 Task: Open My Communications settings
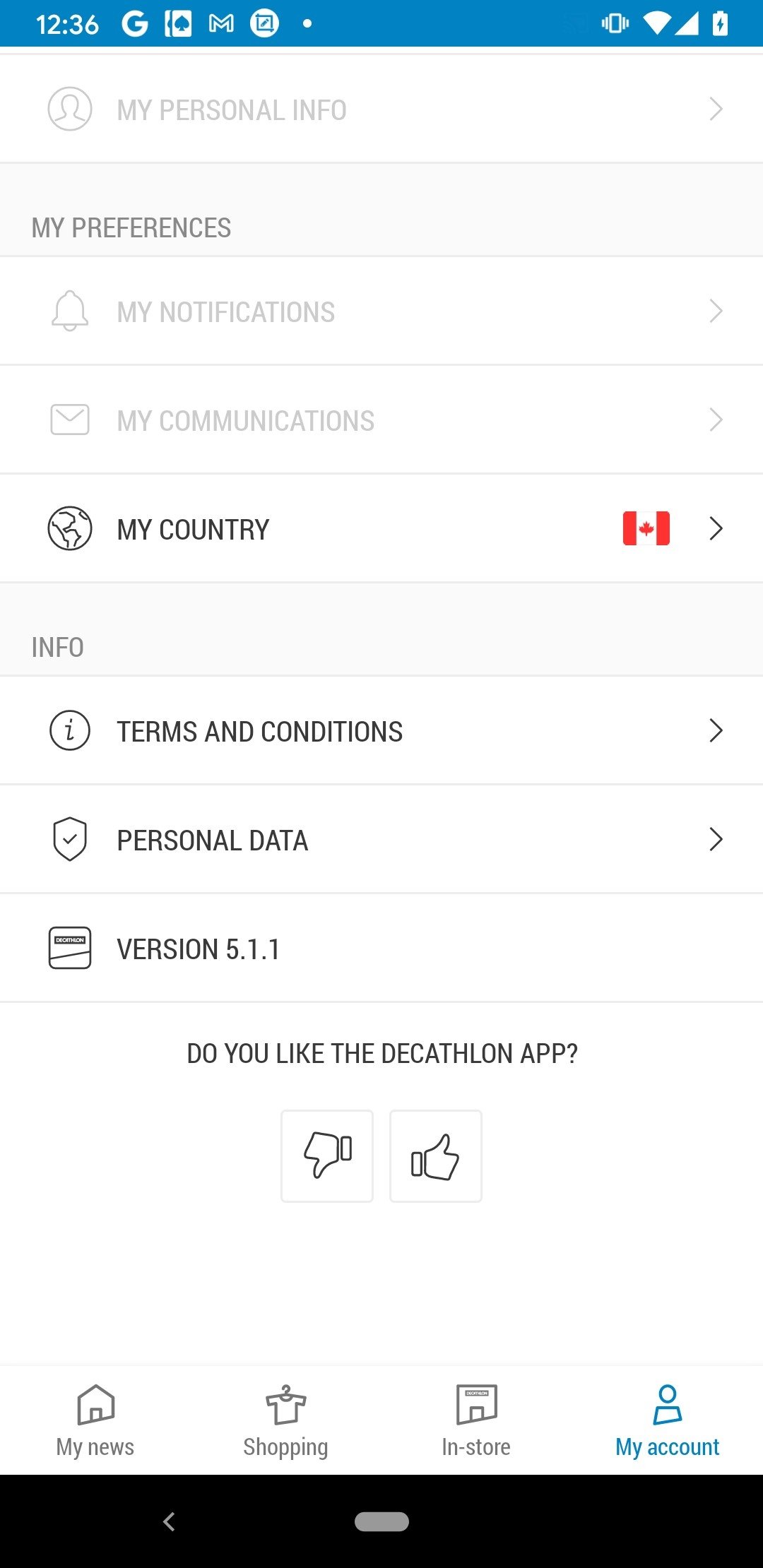pos(381,420)
